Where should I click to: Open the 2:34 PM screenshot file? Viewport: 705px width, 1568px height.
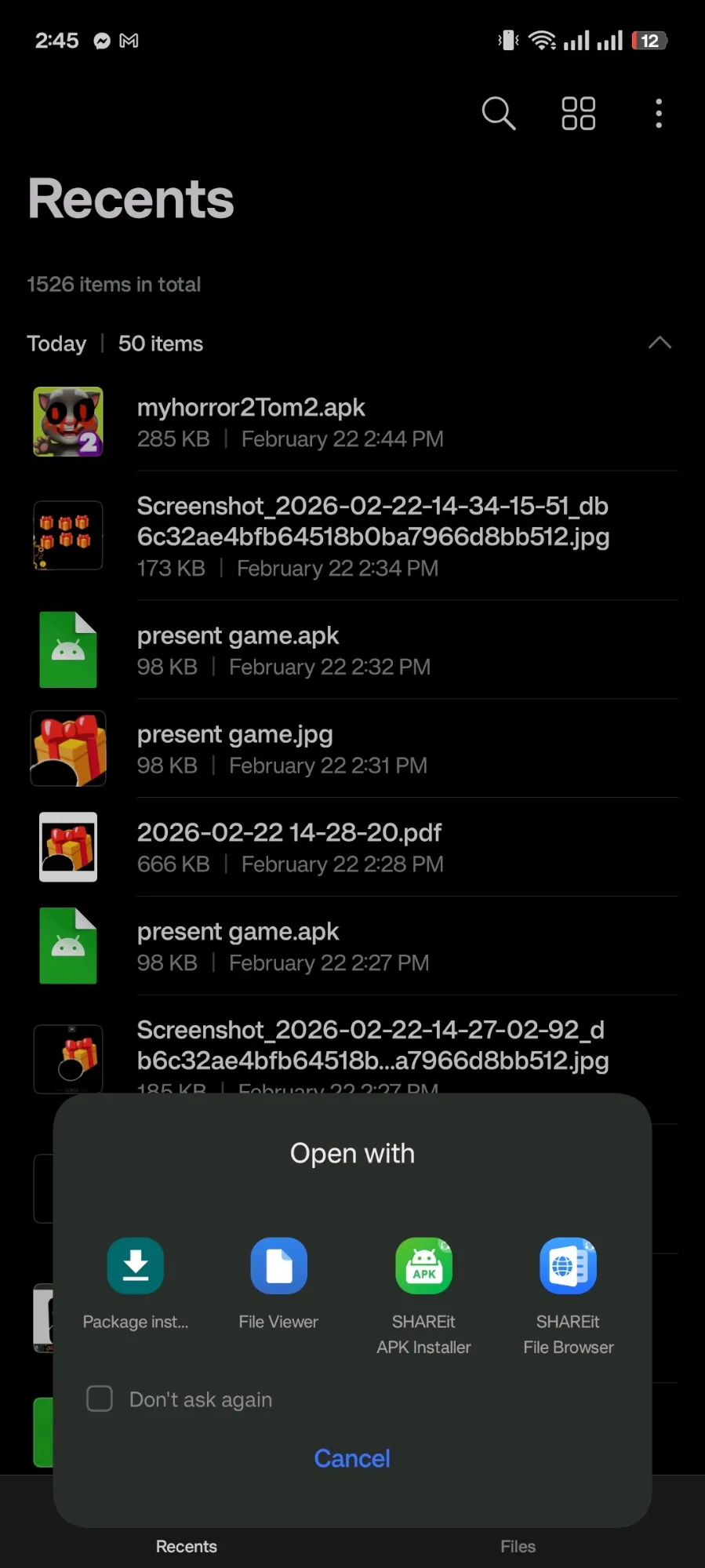(x=352, y=536)
